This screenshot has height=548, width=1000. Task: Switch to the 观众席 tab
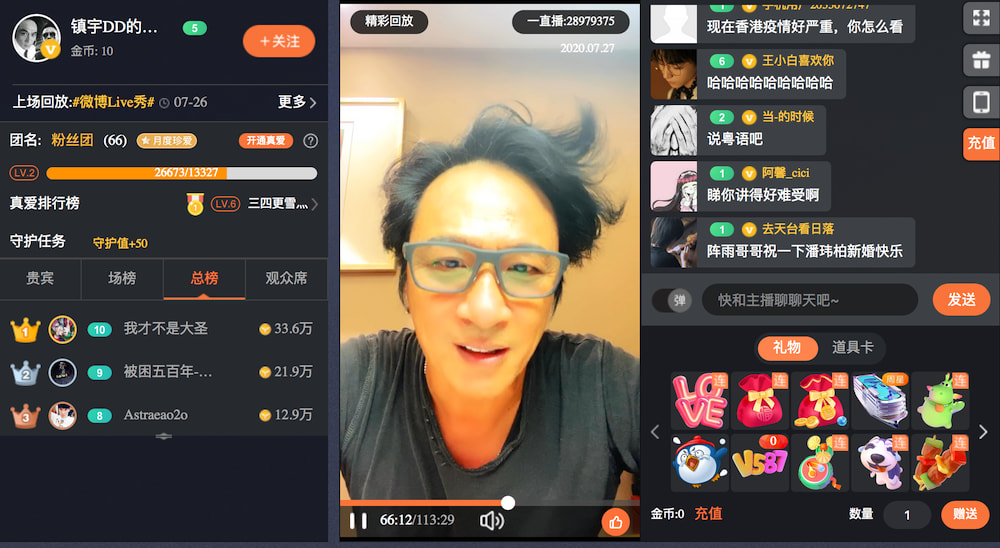(286, 278)
